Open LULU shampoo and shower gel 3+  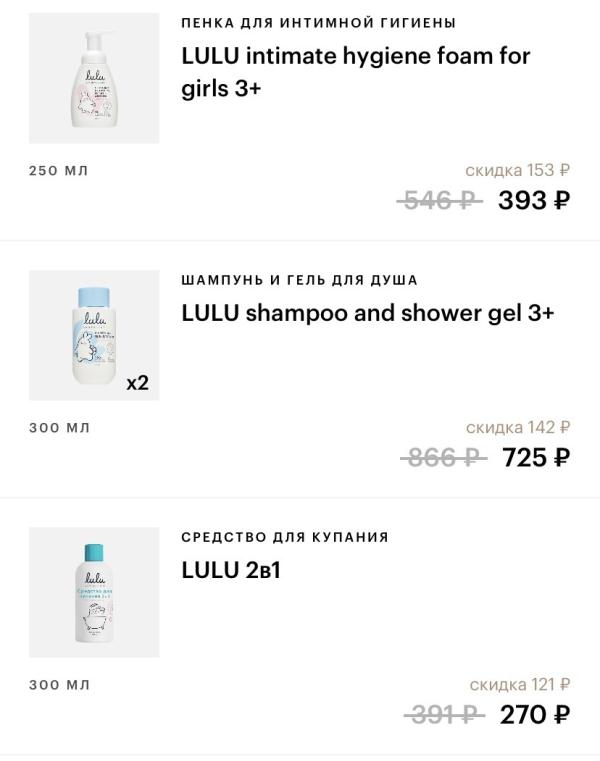367,313
